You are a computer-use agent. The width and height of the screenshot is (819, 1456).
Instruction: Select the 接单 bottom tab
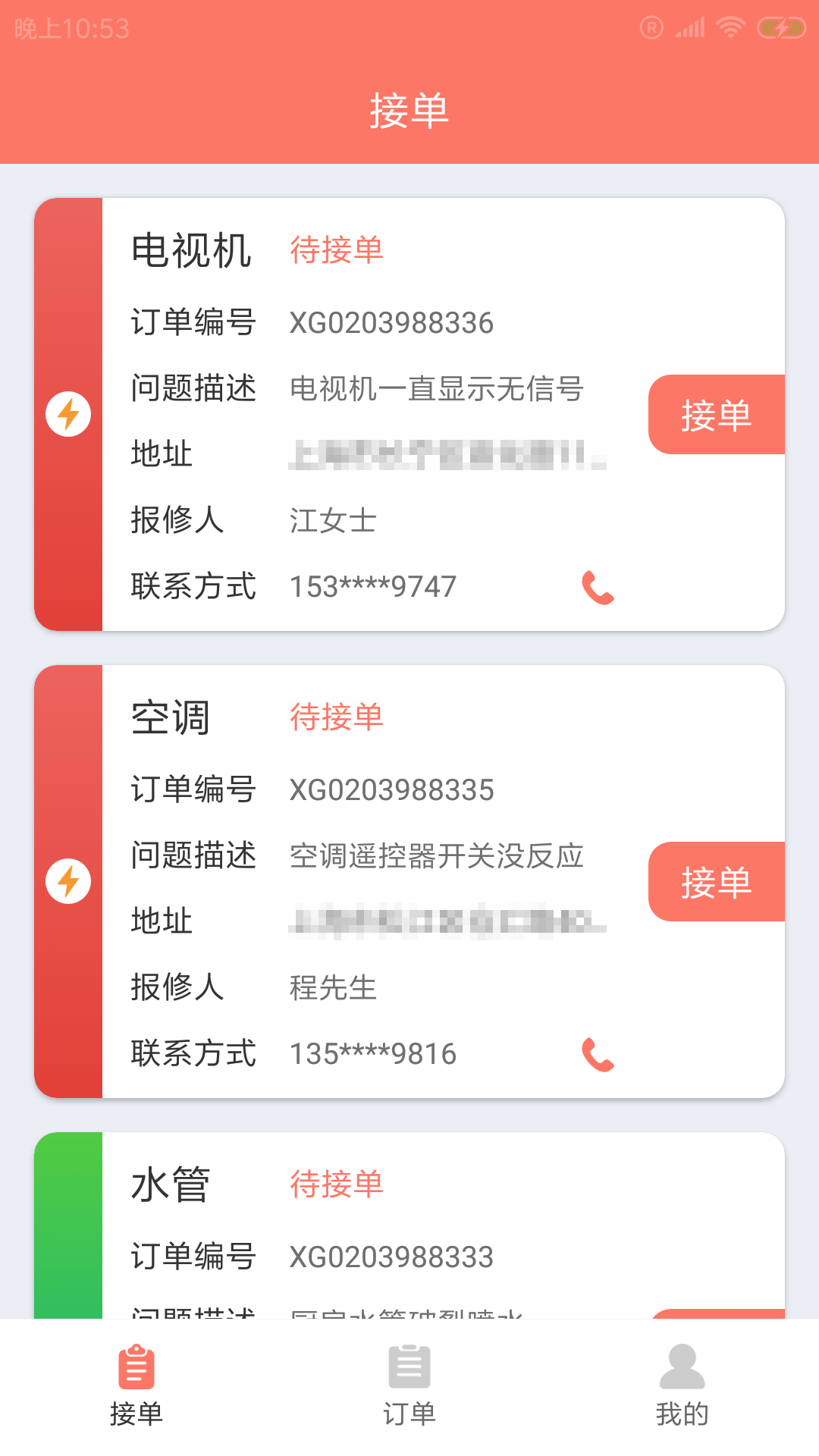tap(136, 1386)
